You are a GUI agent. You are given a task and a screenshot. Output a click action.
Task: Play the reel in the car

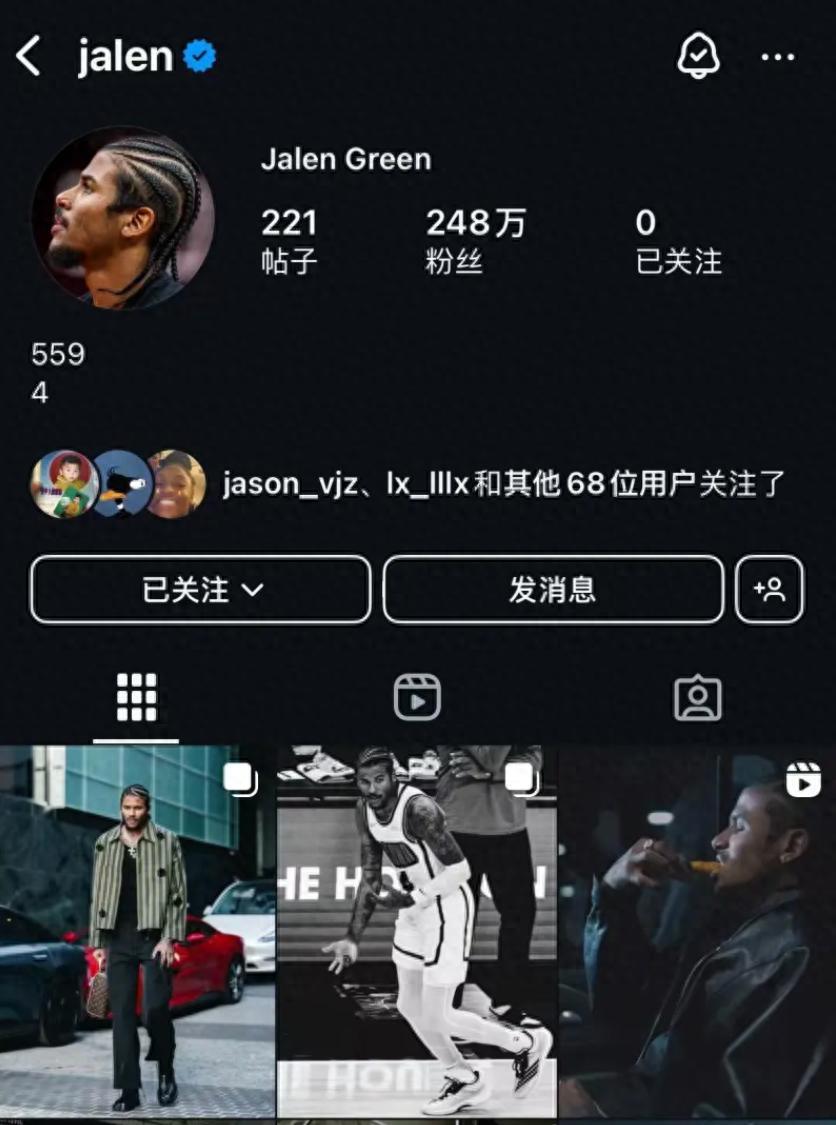click(x=697, y=930)
